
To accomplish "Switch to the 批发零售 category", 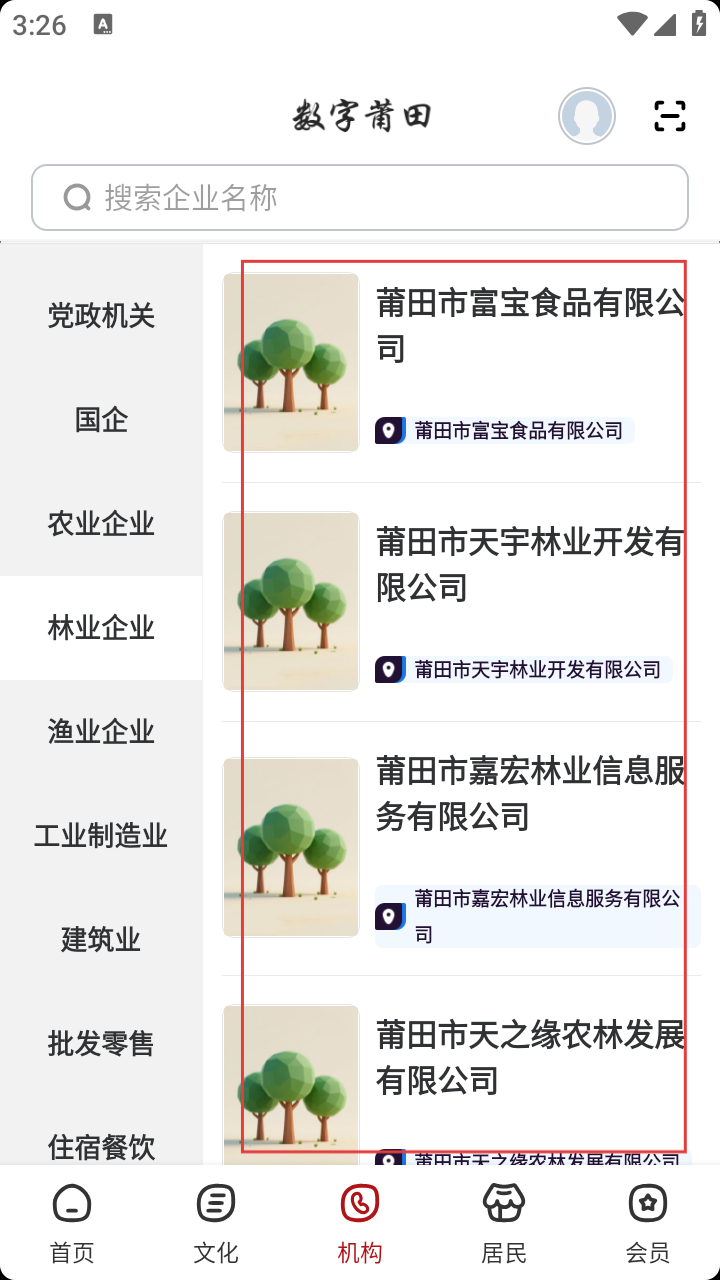I will pos(101,1044).
